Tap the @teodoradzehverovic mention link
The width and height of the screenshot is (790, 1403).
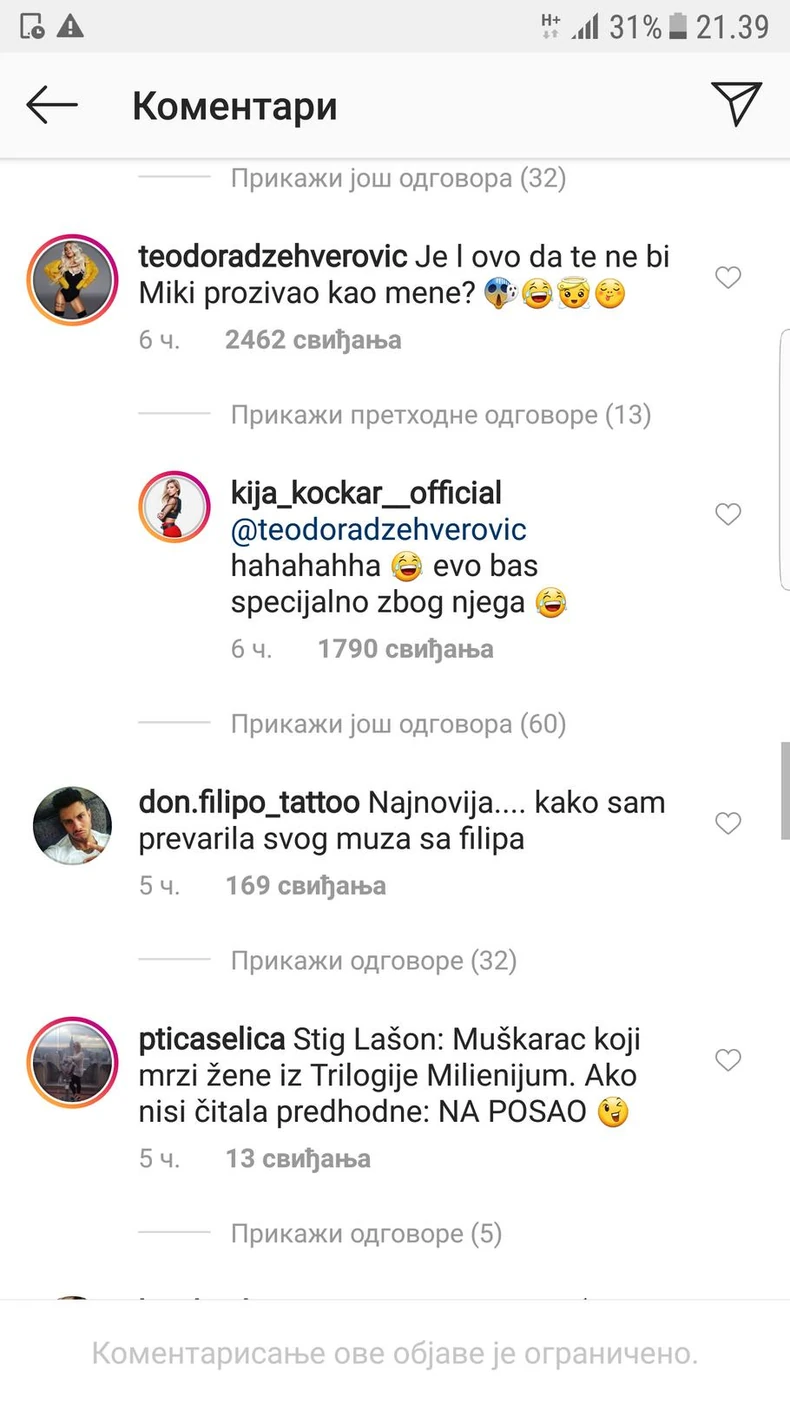378,529
